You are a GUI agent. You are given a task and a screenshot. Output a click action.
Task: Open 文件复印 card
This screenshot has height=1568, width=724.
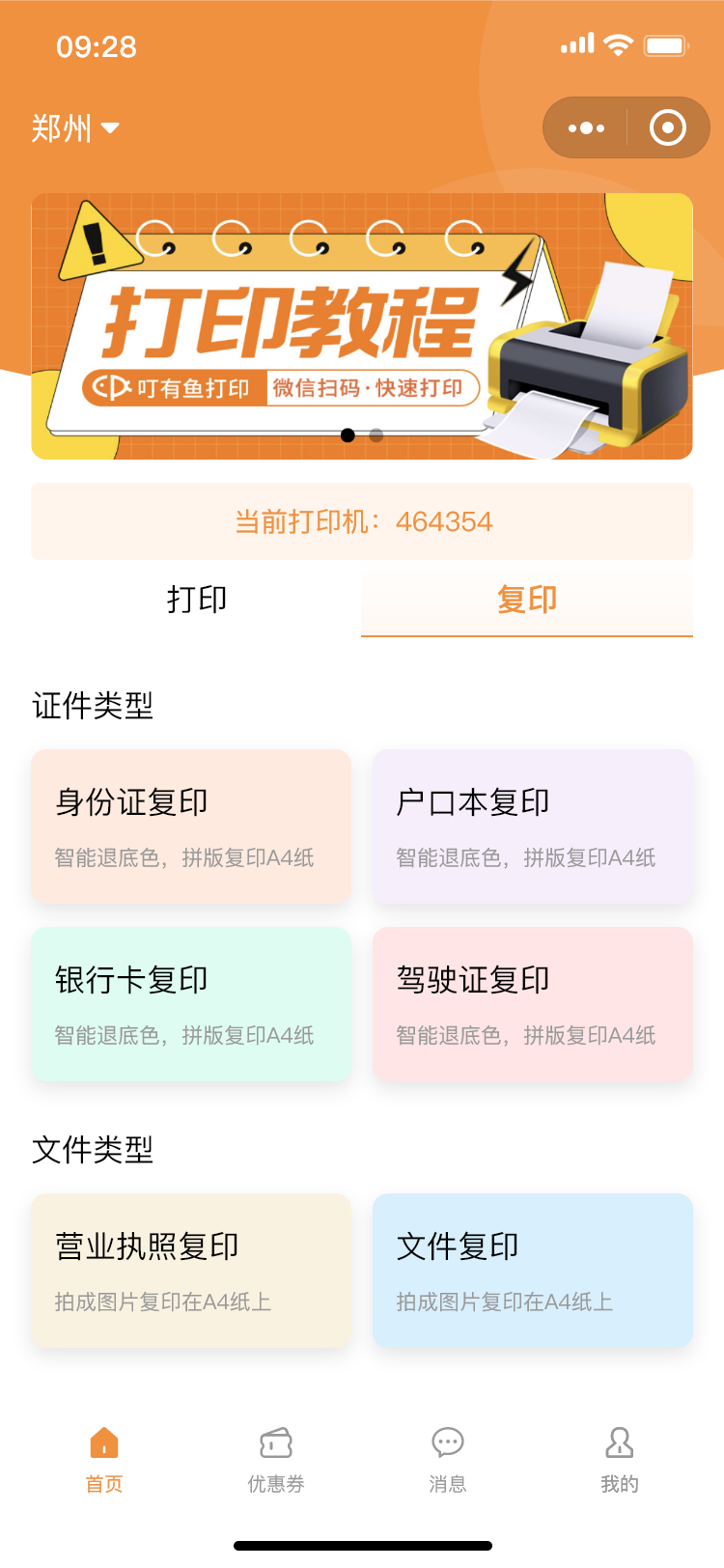533,1271
